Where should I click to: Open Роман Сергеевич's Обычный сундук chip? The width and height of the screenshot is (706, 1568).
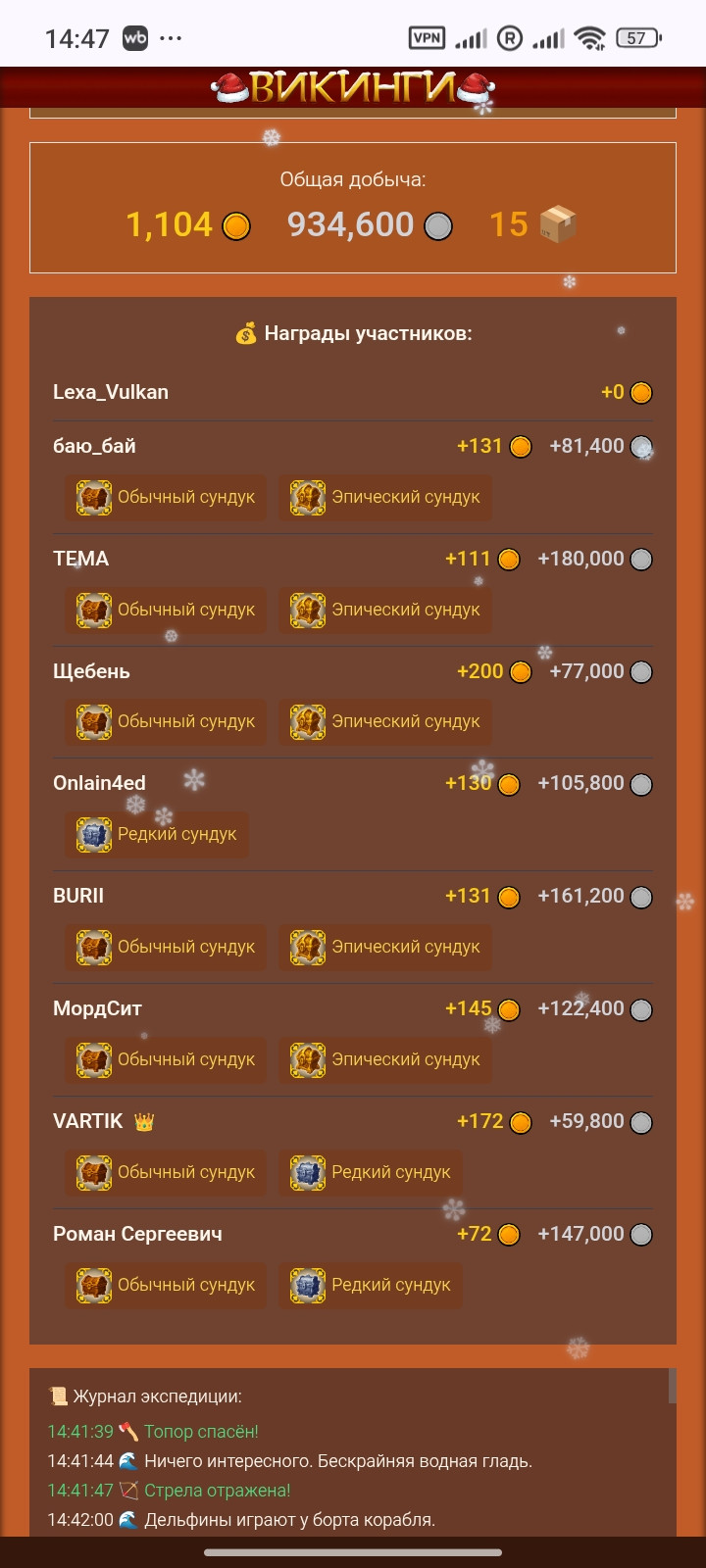[x=166, y=1286]
